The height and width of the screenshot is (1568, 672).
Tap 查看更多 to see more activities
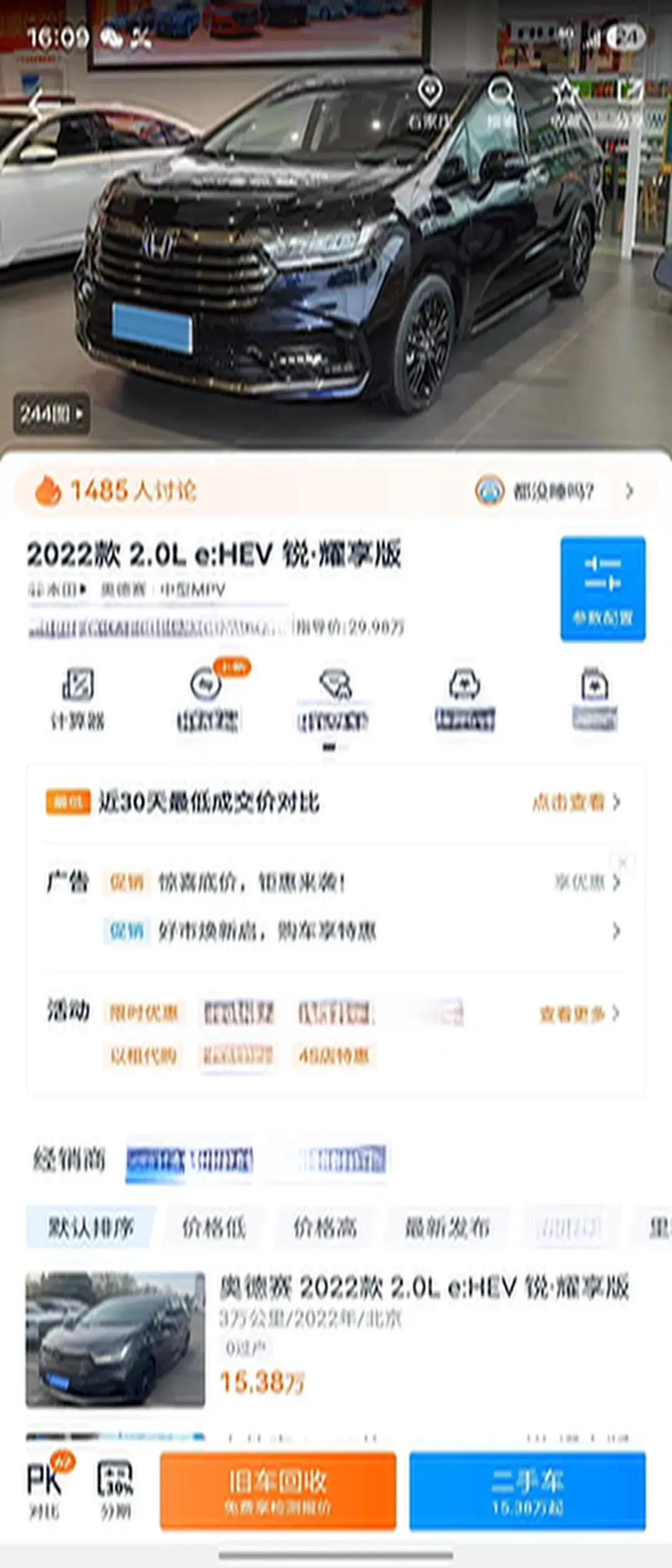tap(579, 1014)
